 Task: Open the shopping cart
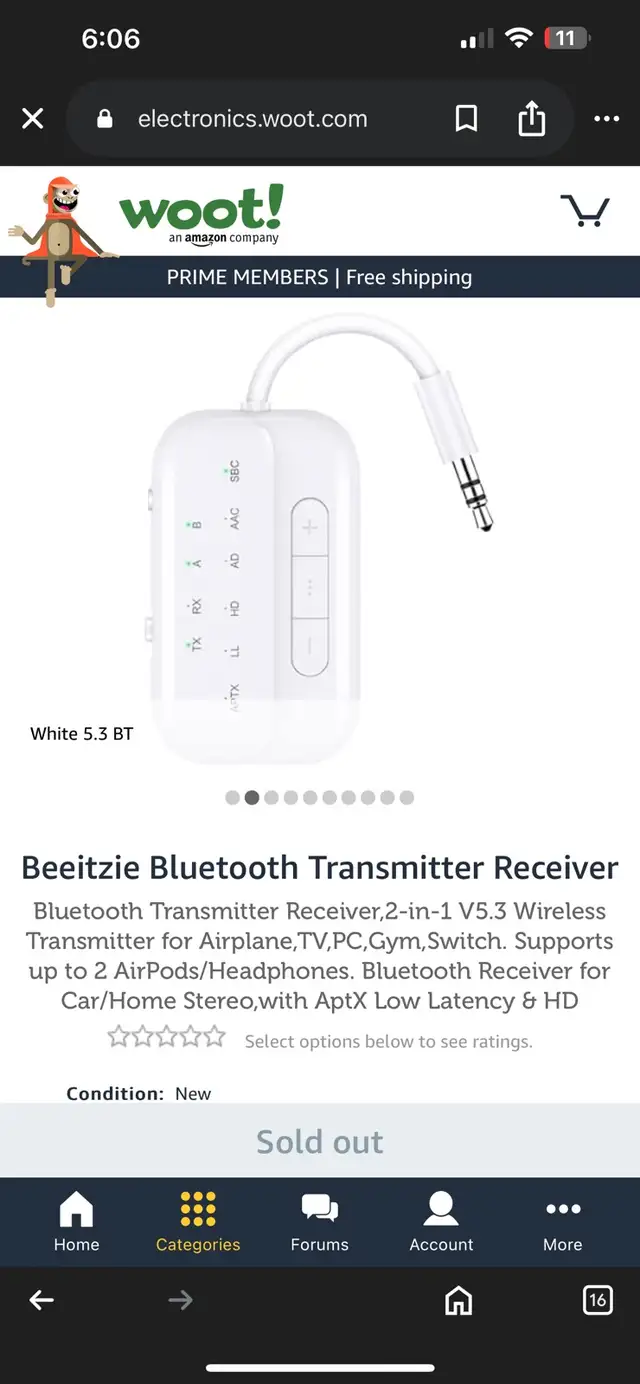(585, 209)
